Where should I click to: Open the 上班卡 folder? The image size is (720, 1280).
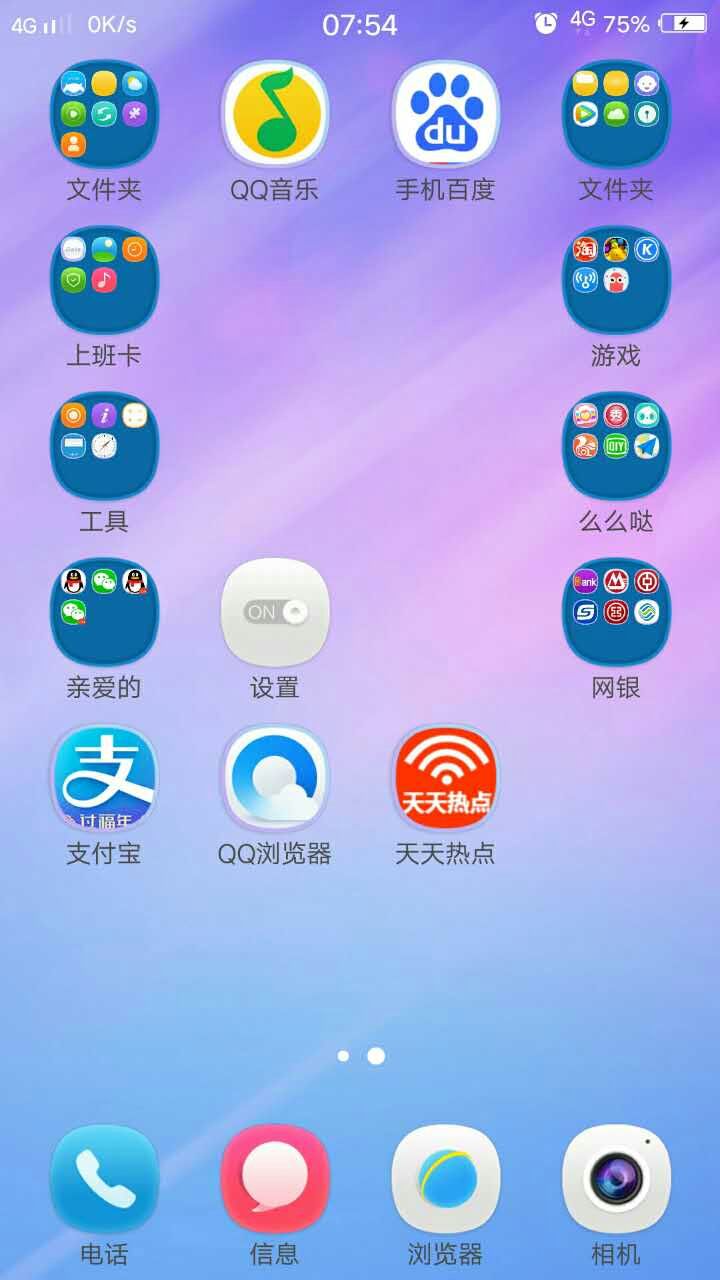point(104,281)
